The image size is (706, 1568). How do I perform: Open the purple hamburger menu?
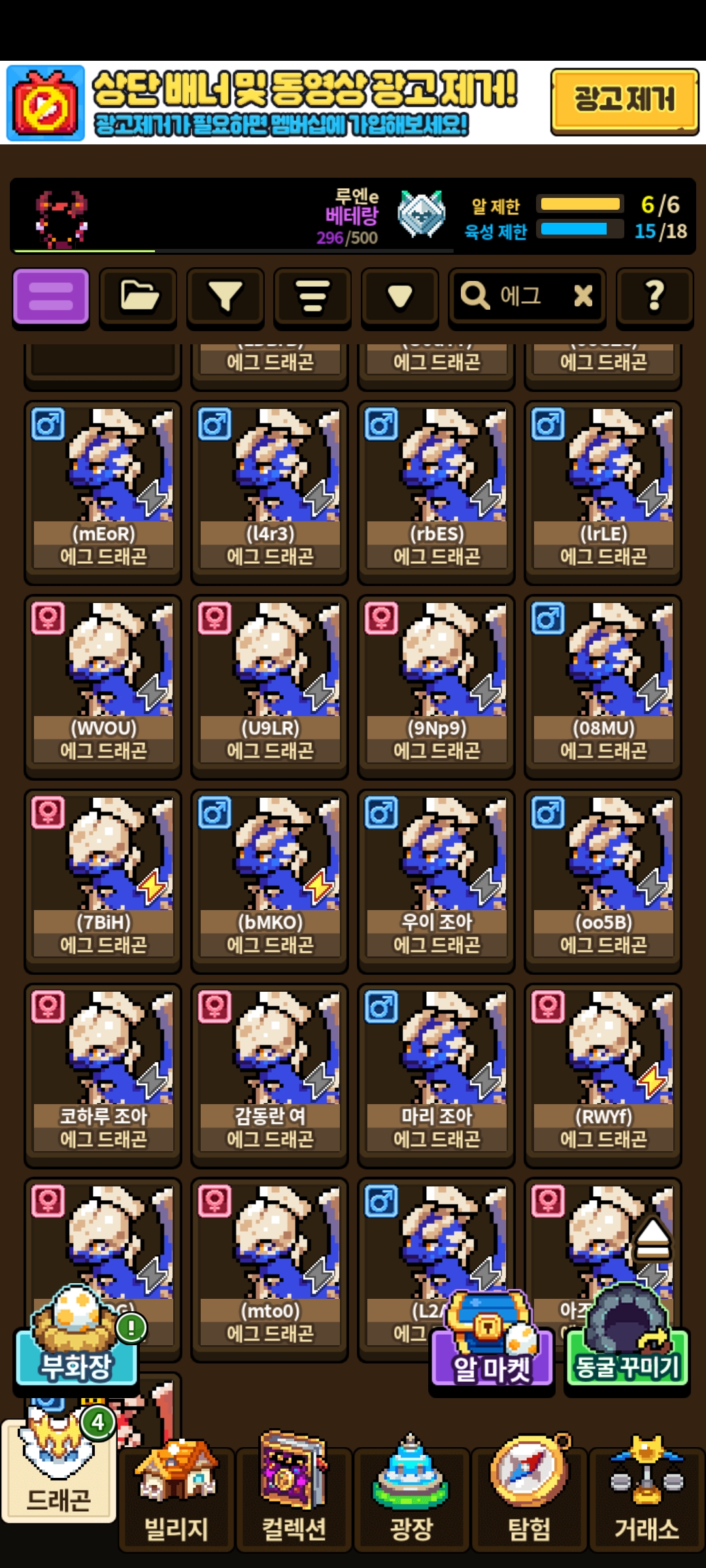[51, 296]
